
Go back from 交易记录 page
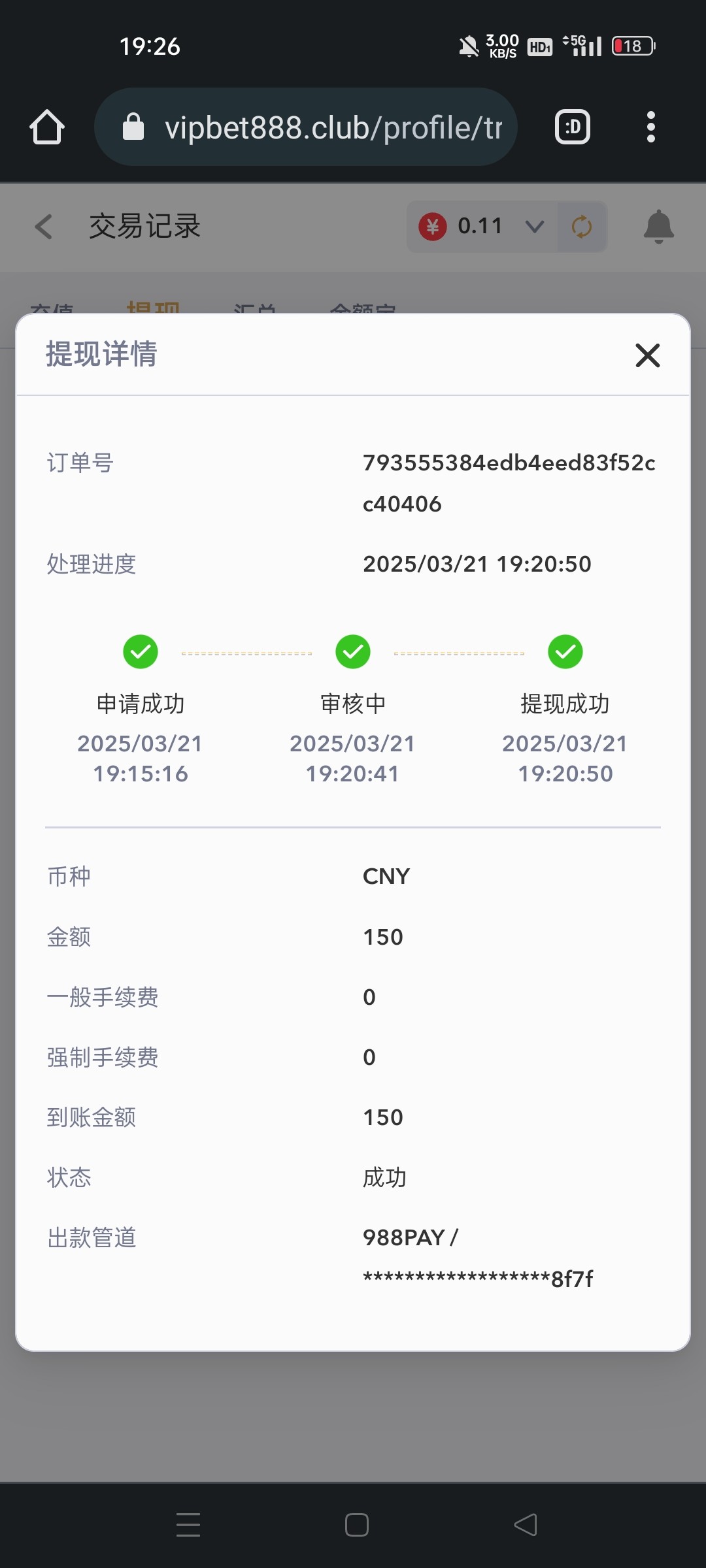tap(43, 227)
